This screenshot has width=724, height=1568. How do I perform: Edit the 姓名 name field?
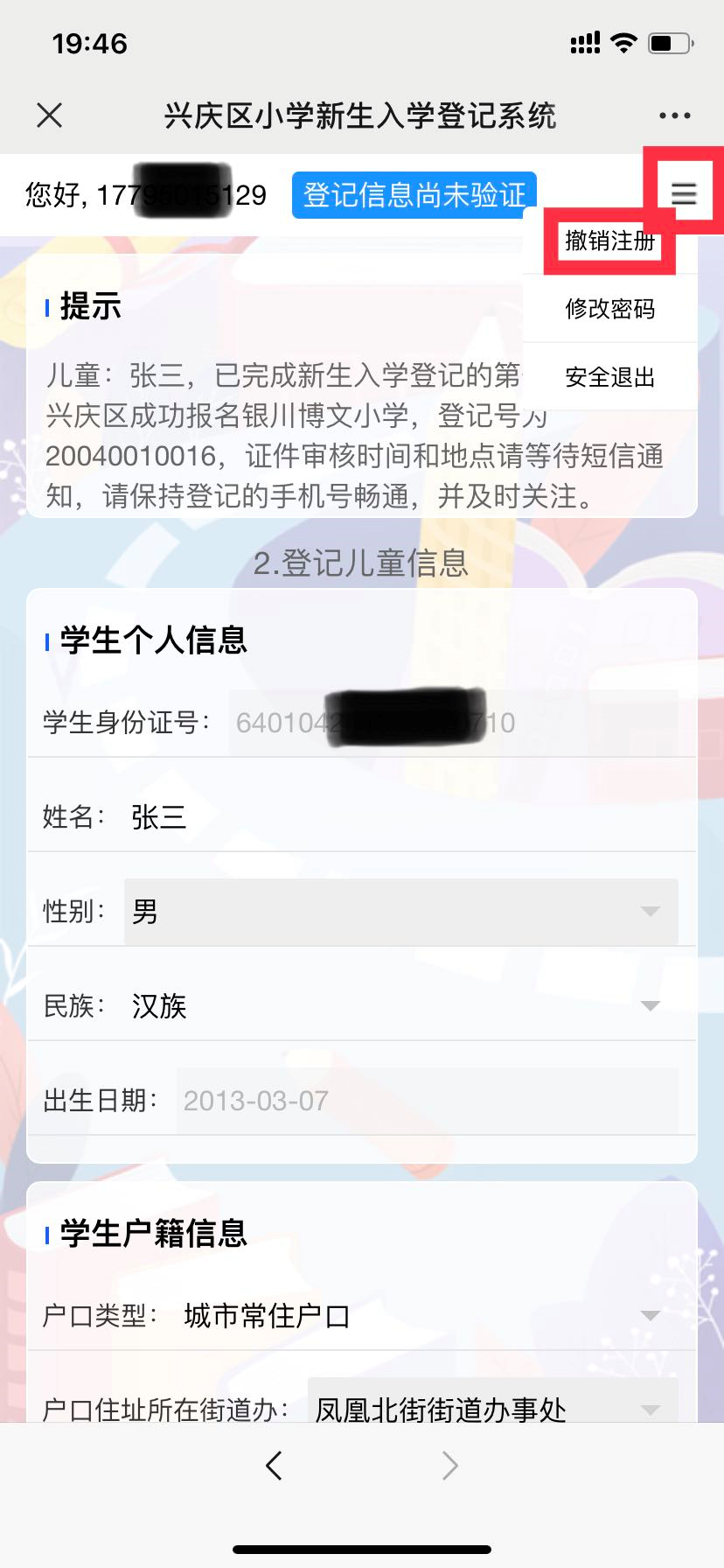click(x=402, y=817)
